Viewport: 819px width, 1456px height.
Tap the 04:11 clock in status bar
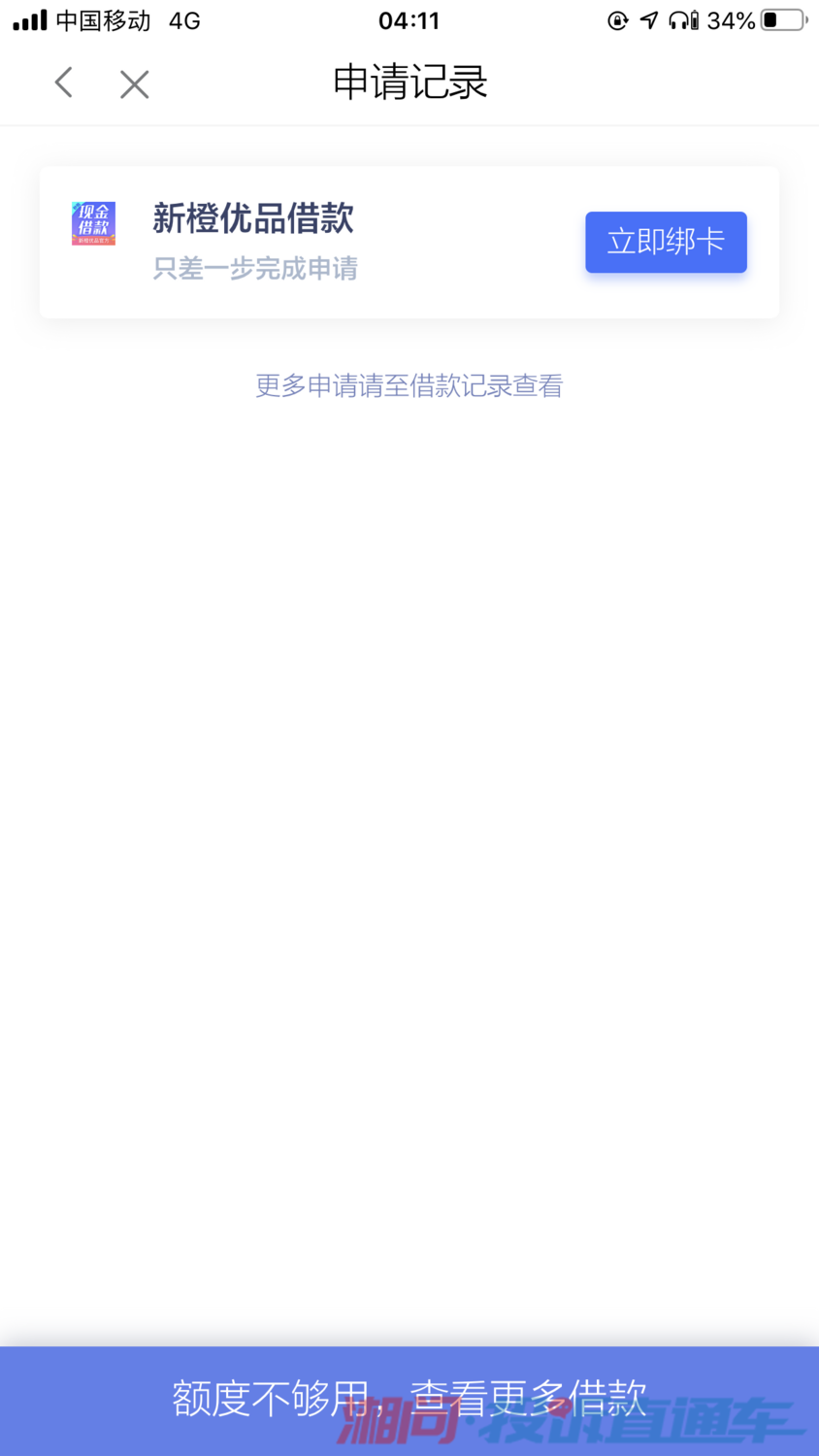pos(409,19)
